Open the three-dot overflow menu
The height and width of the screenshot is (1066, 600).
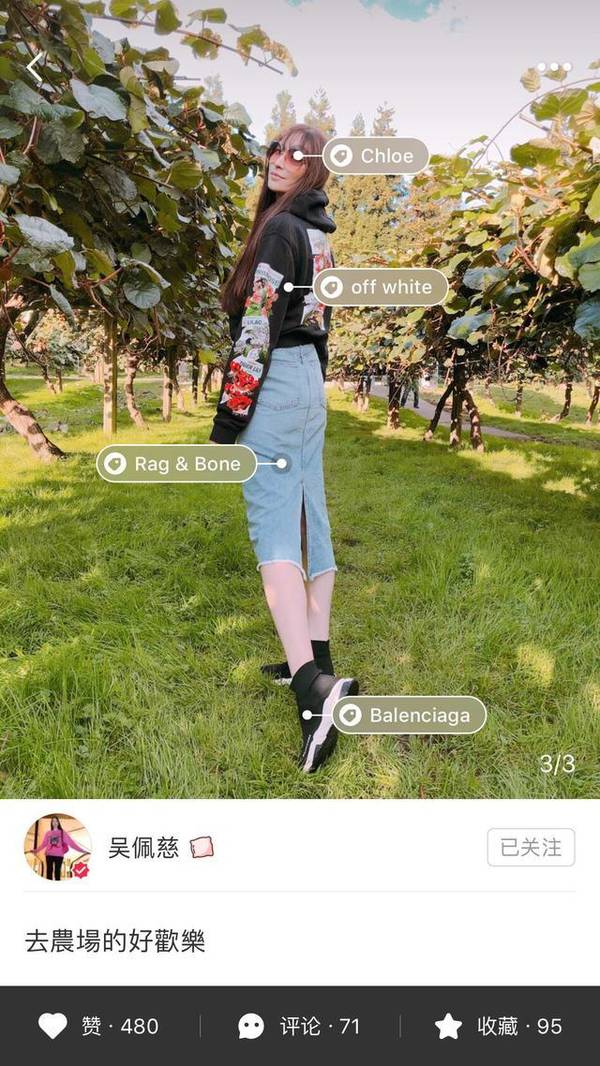(553, 67)
